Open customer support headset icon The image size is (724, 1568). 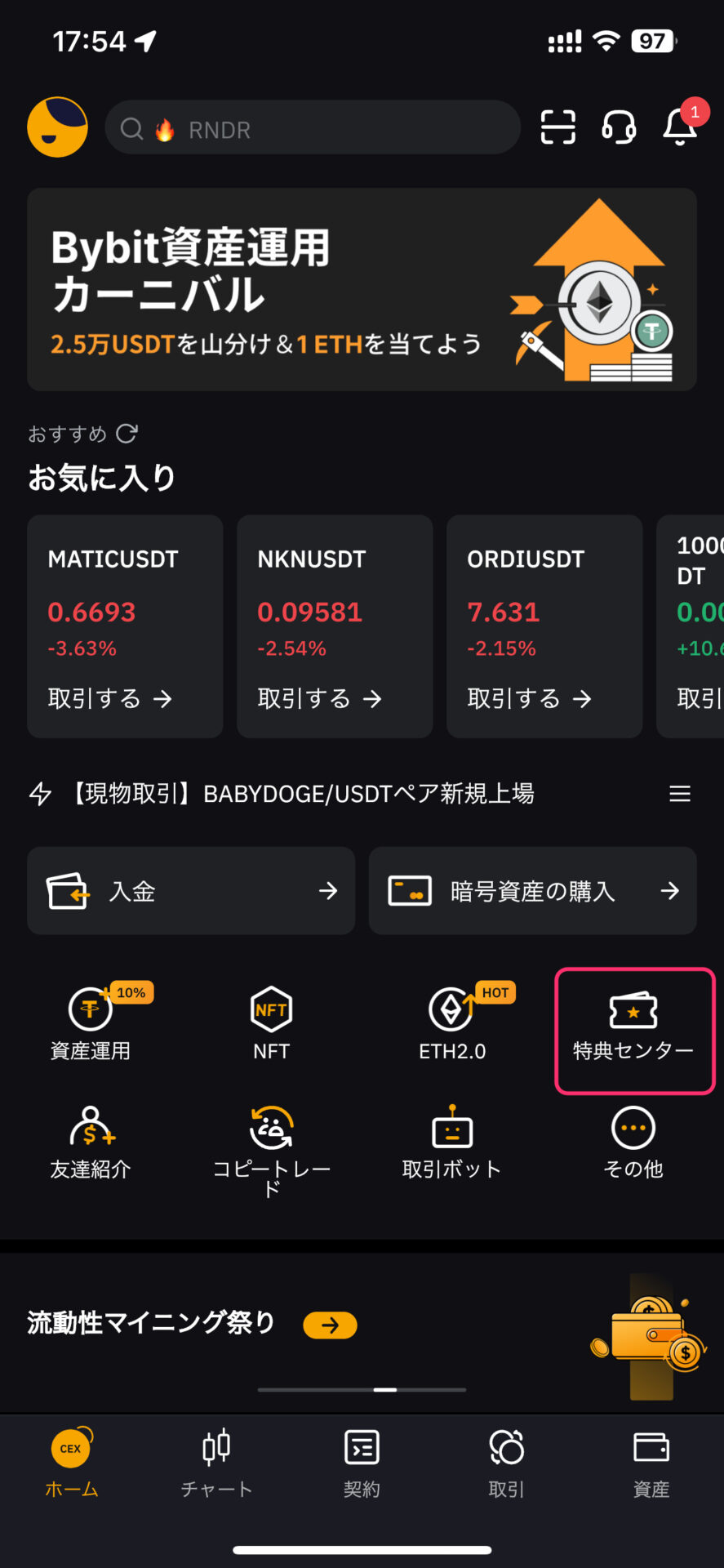tap(619, 127)
